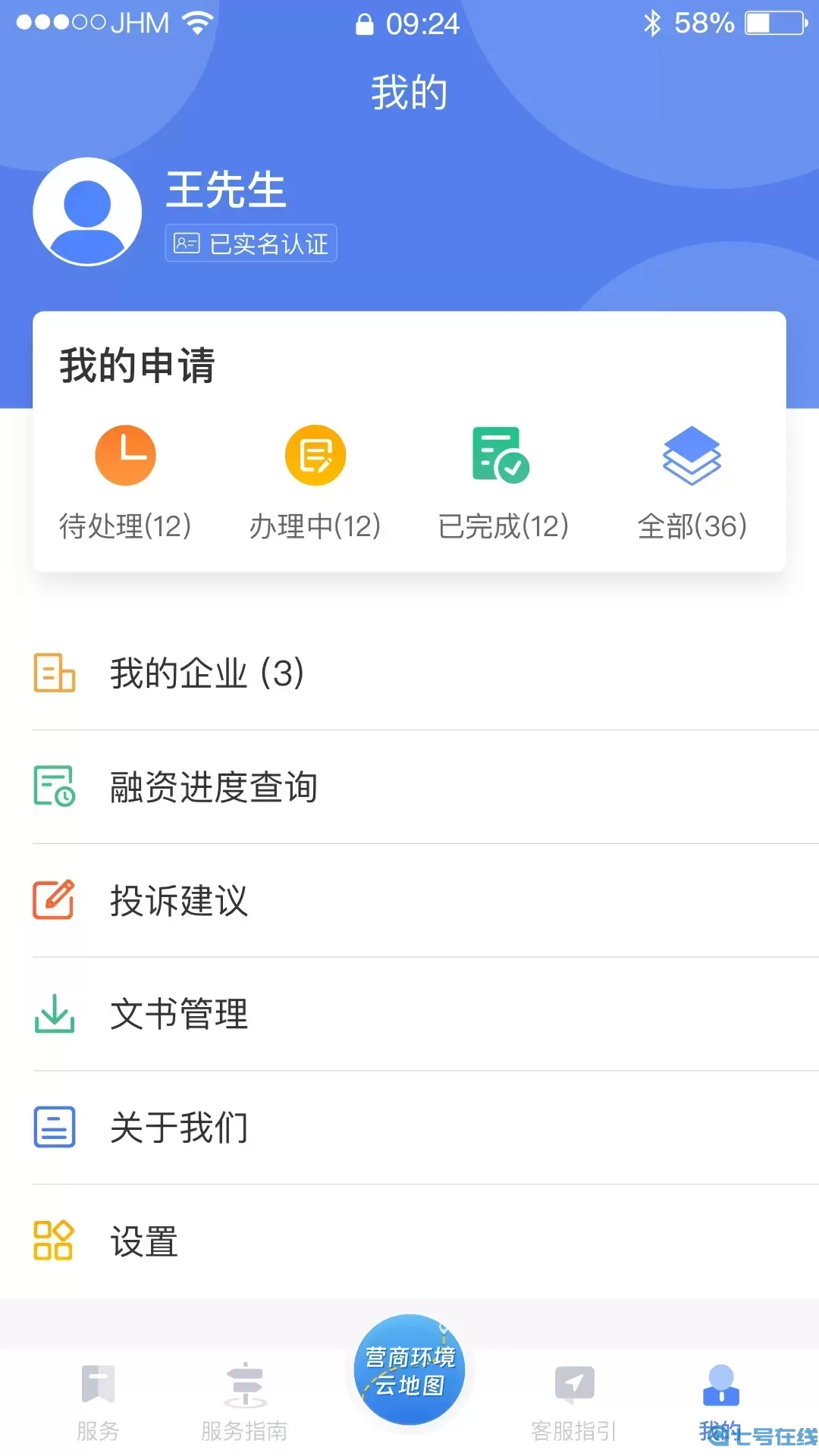Open 已完成 completed applications icon

500,455
